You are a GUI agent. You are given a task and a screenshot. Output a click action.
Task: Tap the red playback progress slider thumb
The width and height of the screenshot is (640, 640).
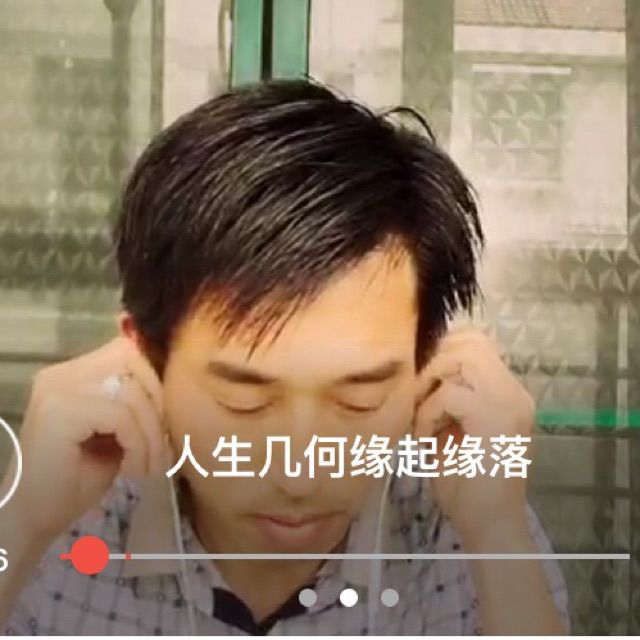click(90, 555)
